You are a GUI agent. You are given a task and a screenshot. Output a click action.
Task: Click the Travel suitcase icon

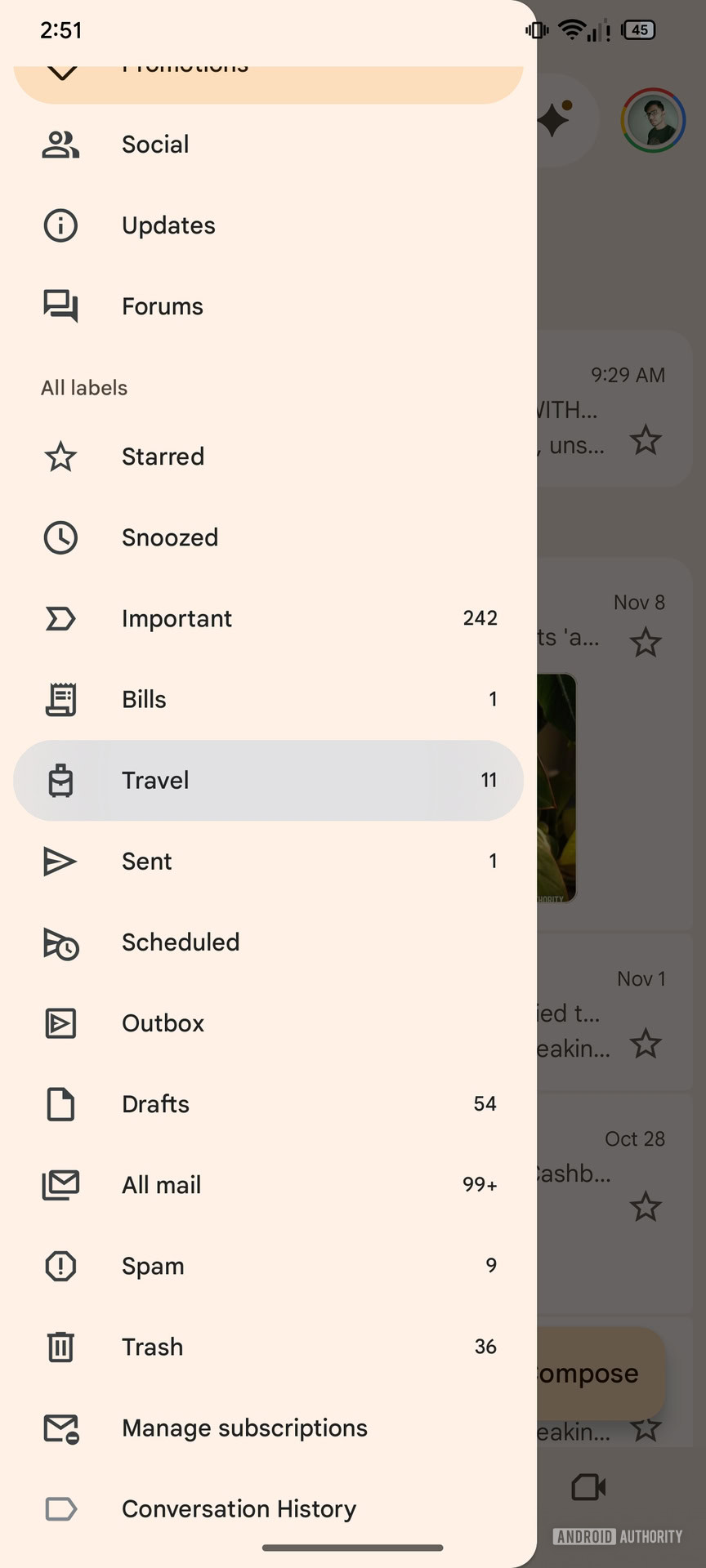(x=60, y=781)
